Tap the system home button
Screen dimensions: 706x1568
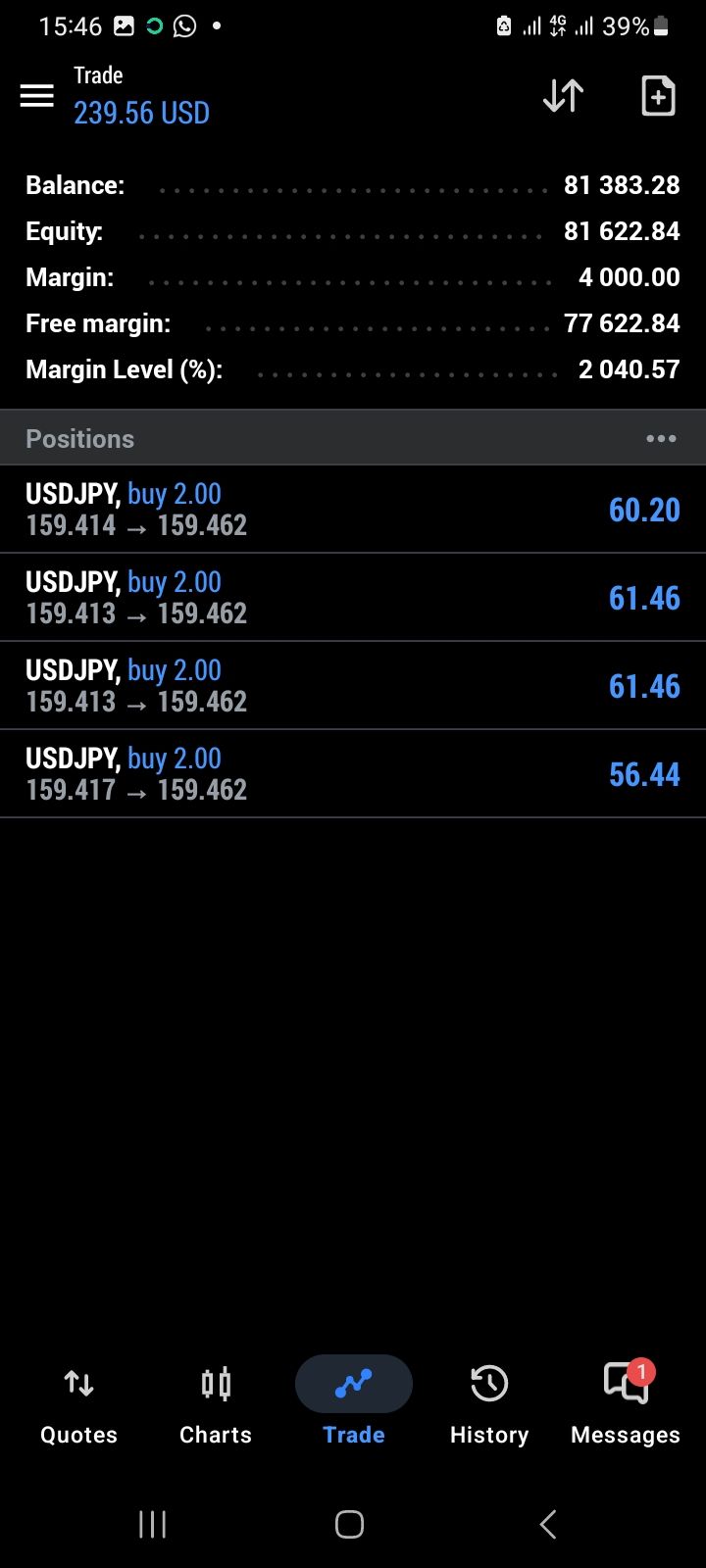[349, 1524]
